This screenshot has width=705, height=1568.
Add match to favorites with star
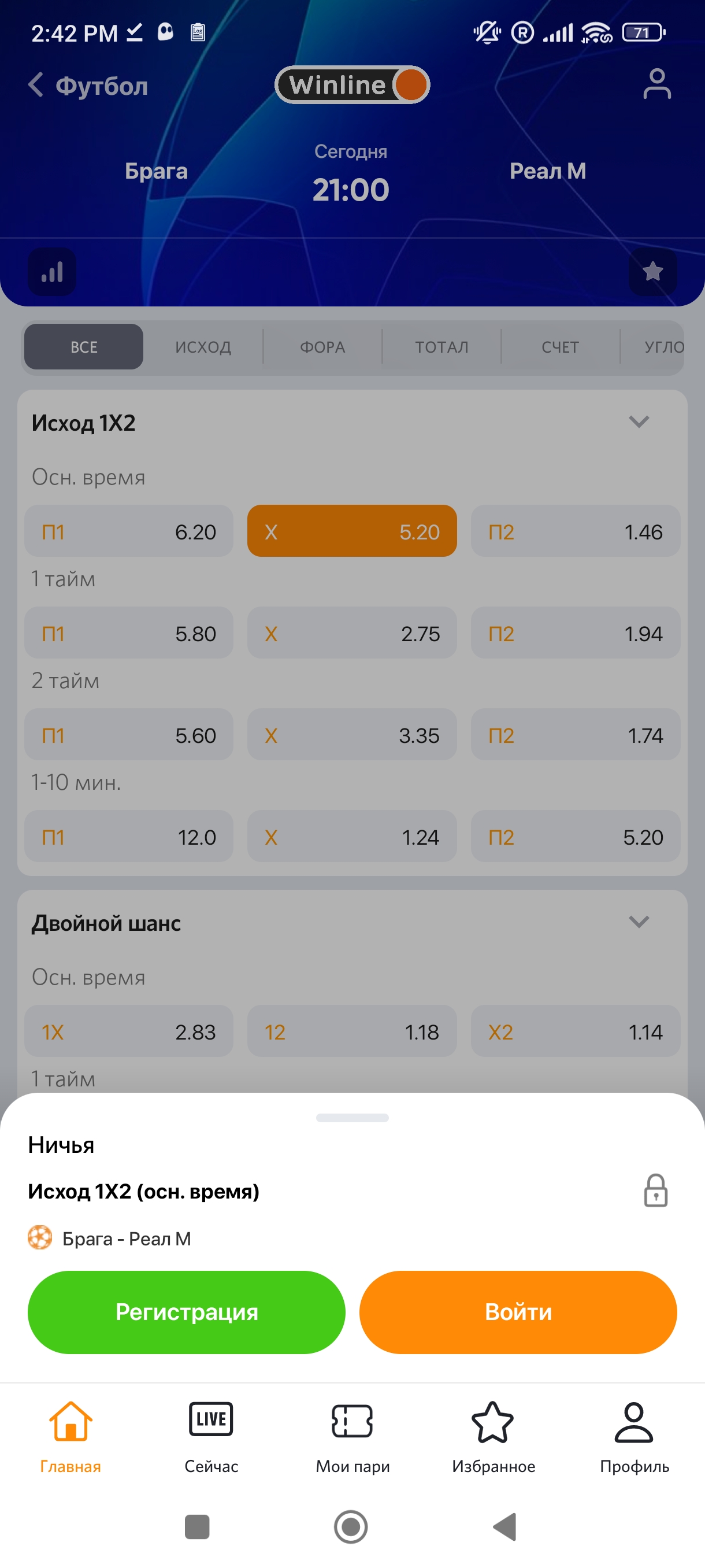pyautogui.click(x=652, y=272)
